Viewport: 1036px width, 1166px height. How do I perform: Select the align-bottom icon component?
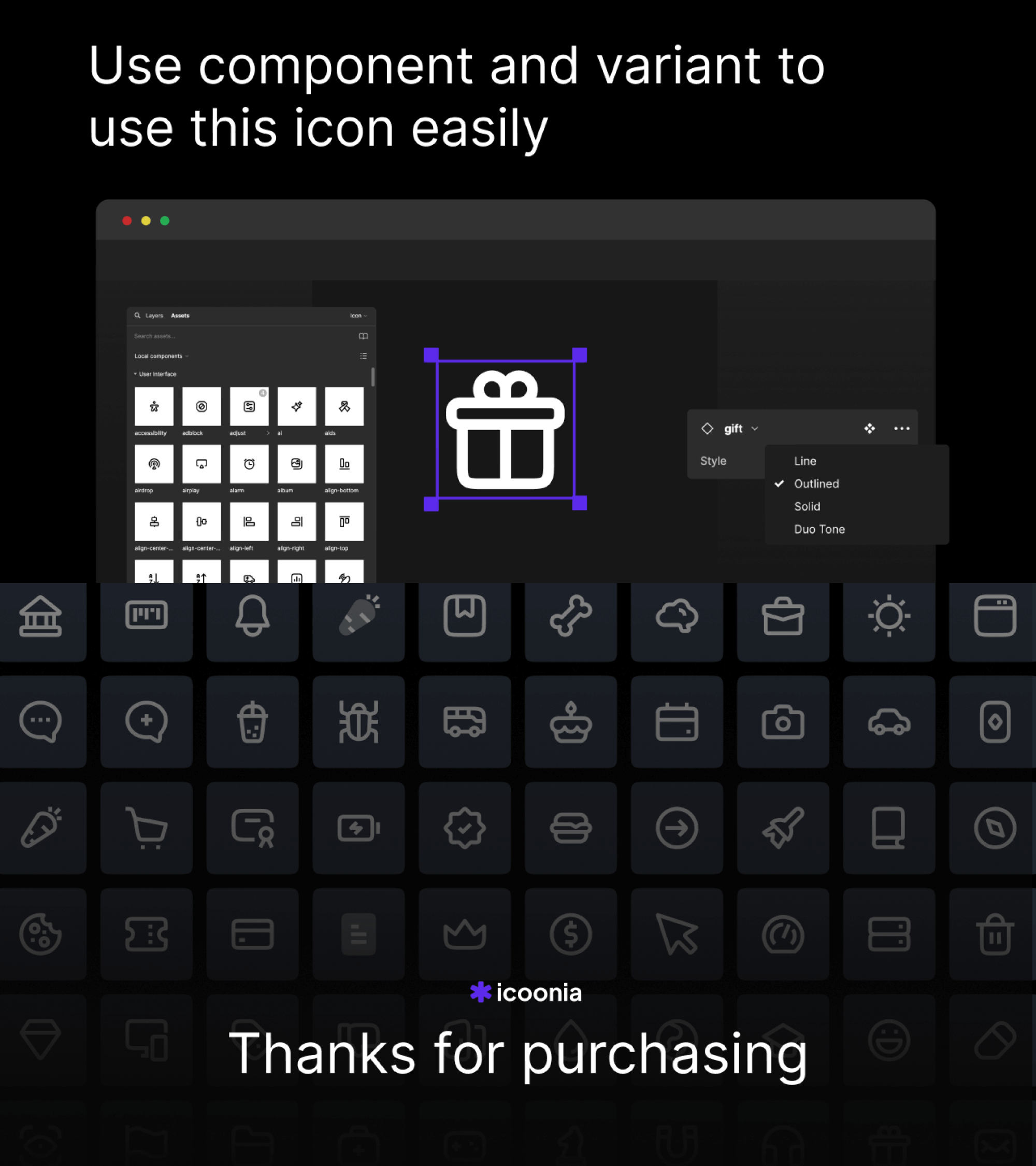tap(344, 464)
